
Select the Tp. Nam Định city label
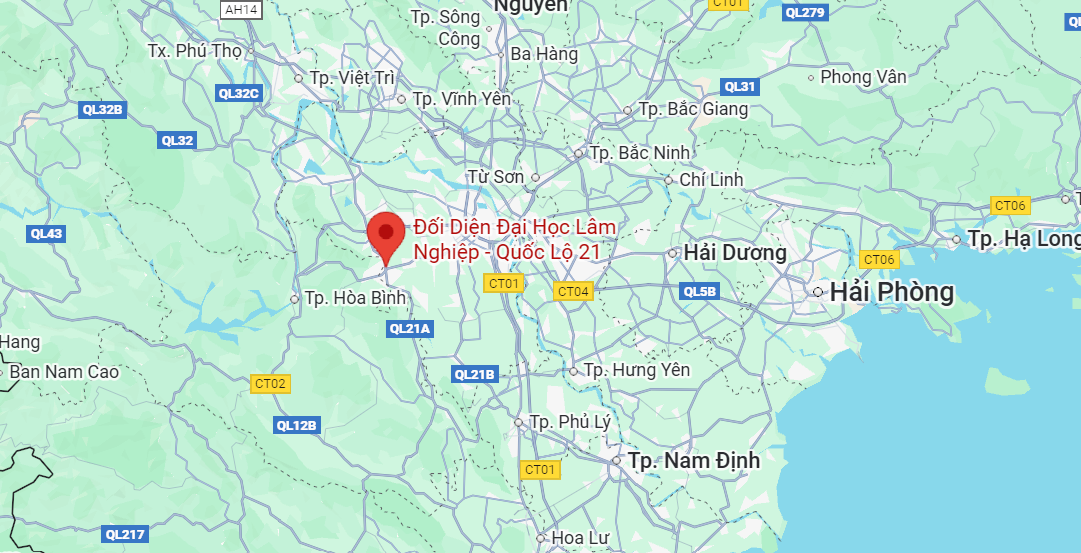coord(694,461)
